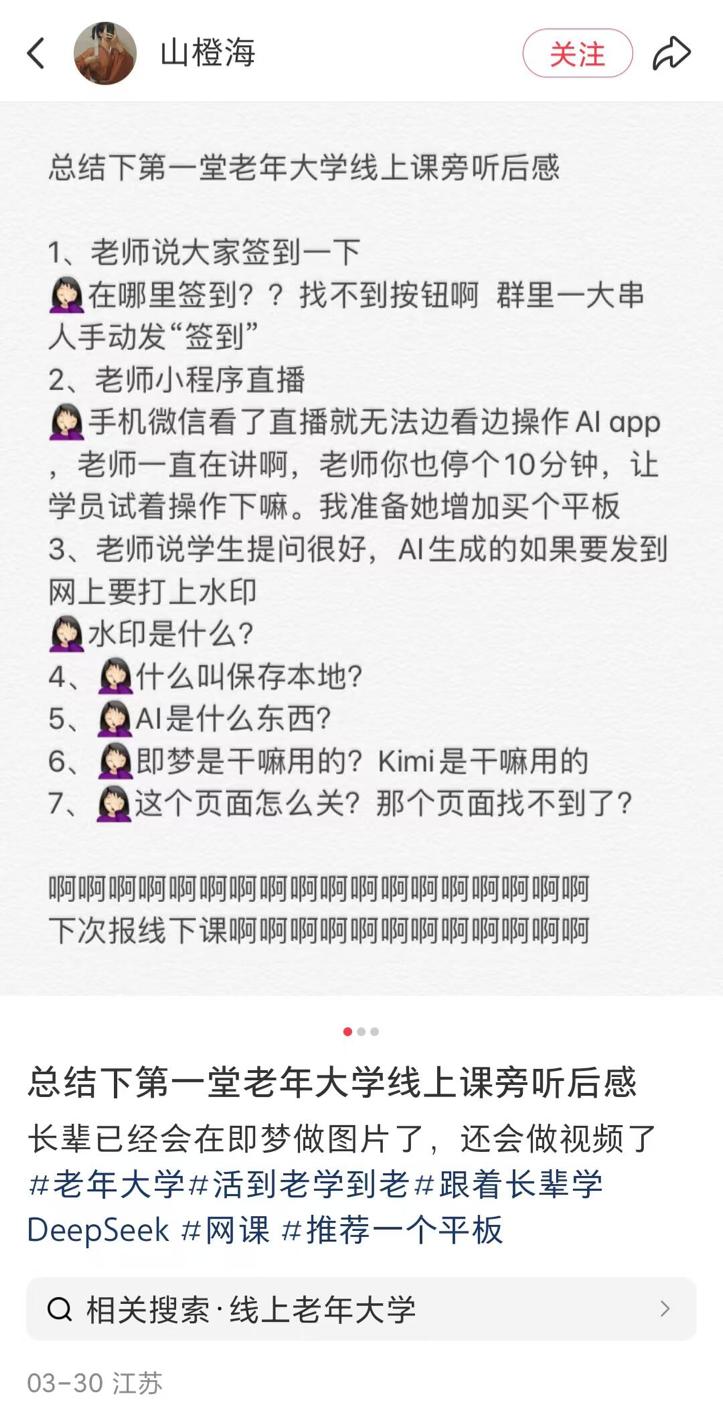Select the third carousel dot

tap(376, 1031)
